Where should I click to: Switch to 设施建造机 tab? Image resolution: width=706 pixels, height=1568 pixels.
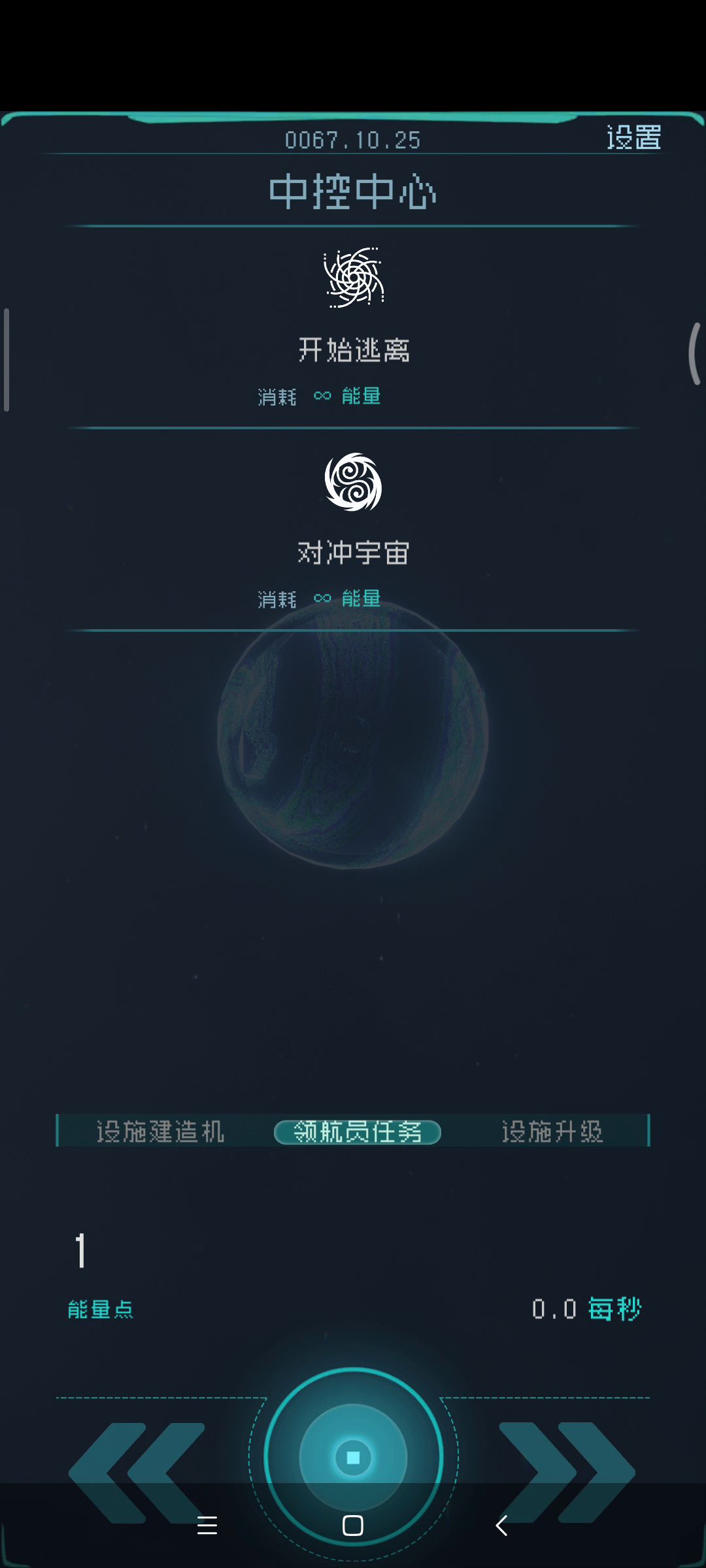click(160, 1132)
